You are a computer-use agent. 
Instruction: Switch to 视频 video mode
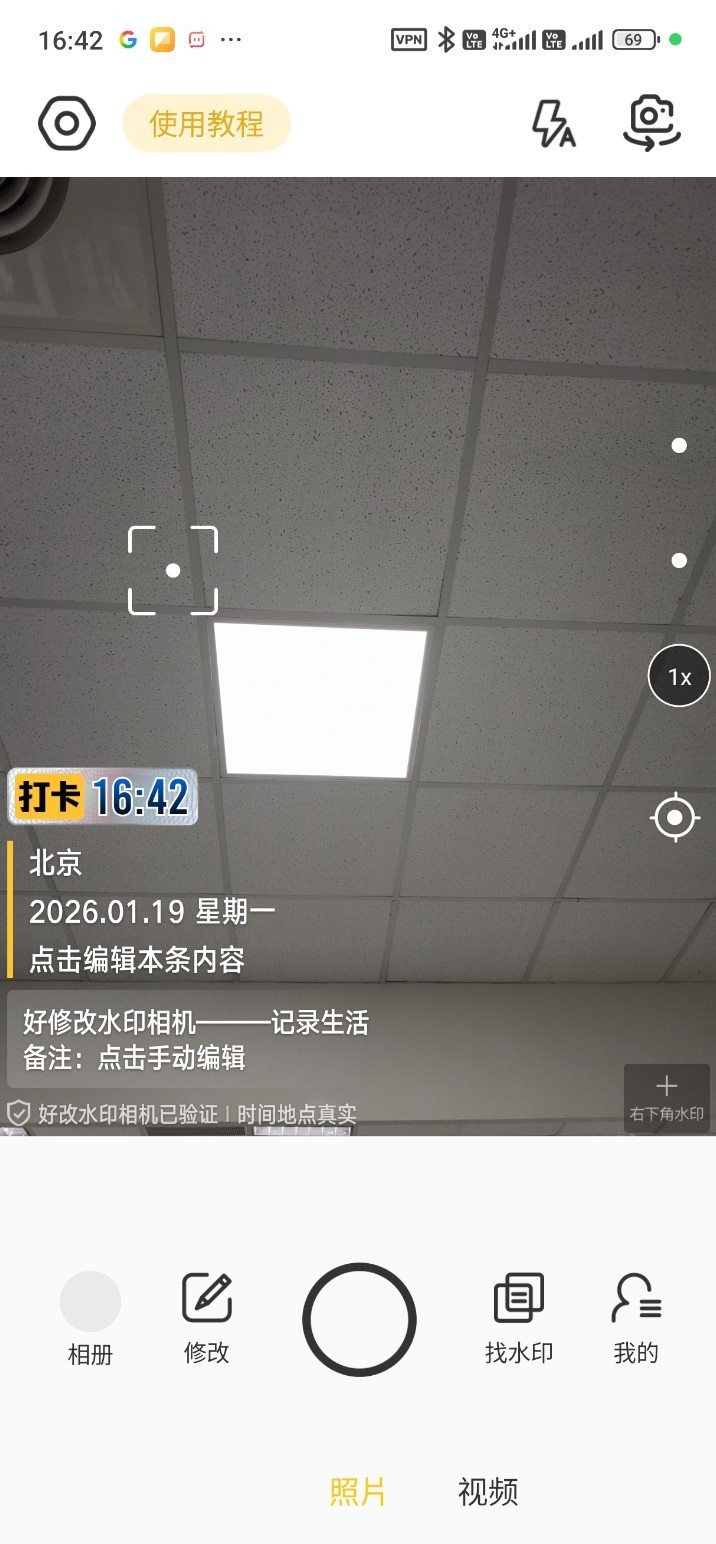click(488, 1492)
